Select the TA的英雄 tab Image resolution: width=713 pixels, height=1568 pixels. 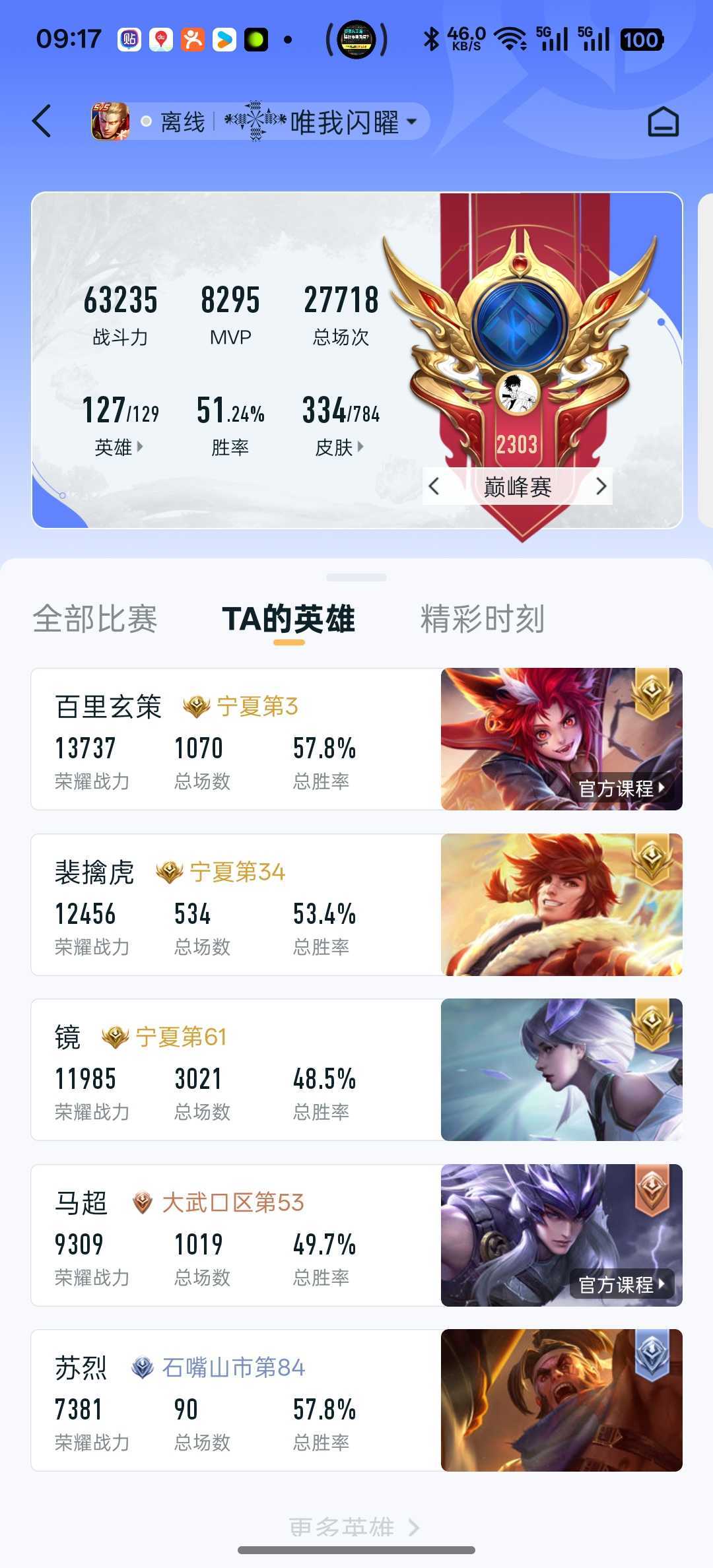[289, 619]
